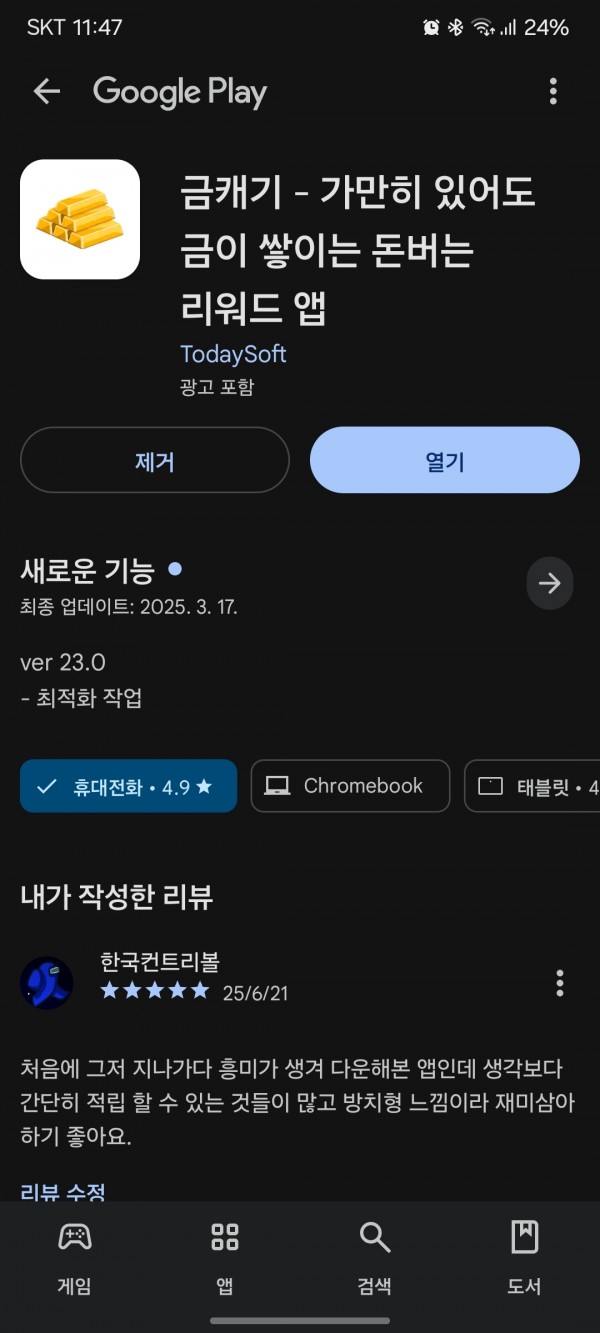
Task: Tap the 제거 button to uninstall the app
Action: point(155,460)
